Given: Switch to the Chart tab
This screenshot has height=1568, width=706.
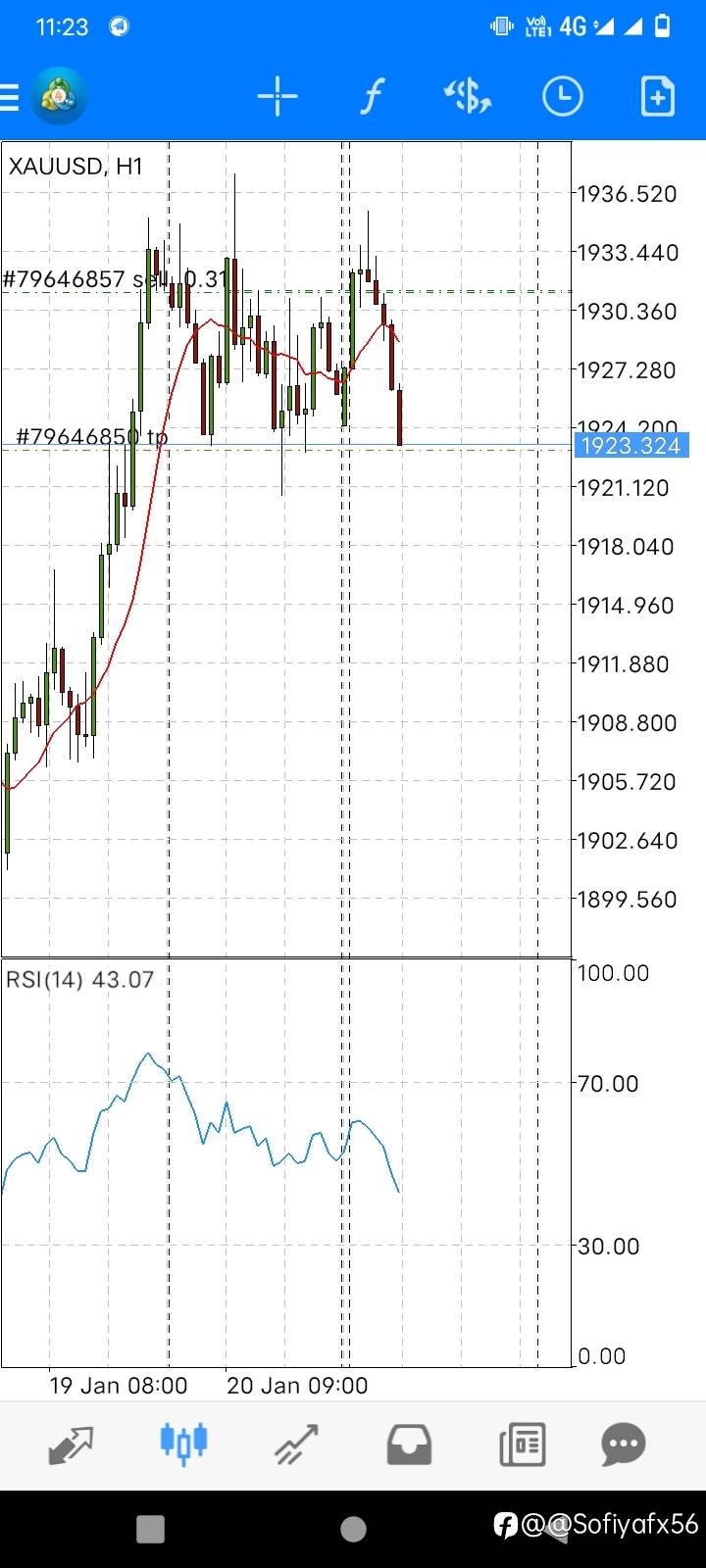Looking at the screenshot, I should click(x=183, y=1443).
